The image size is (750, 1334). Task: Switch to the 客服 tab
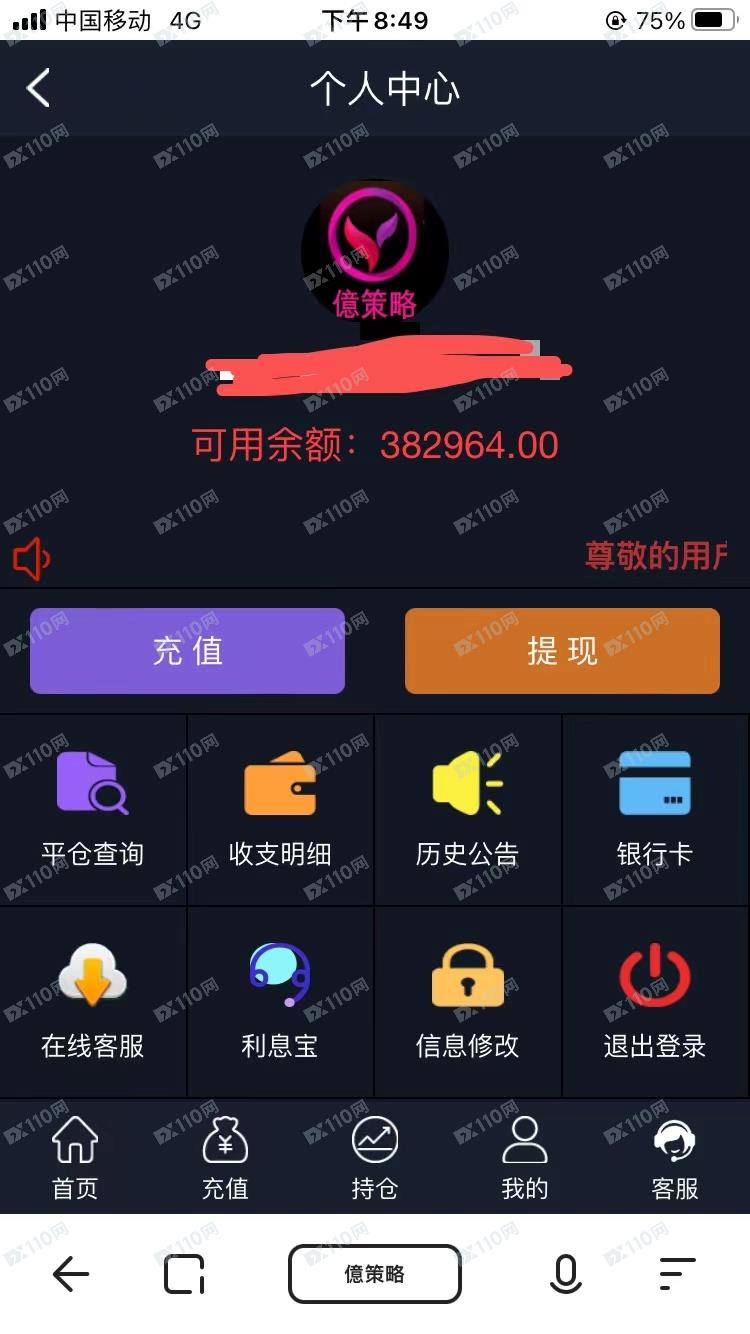[675, 1158]
